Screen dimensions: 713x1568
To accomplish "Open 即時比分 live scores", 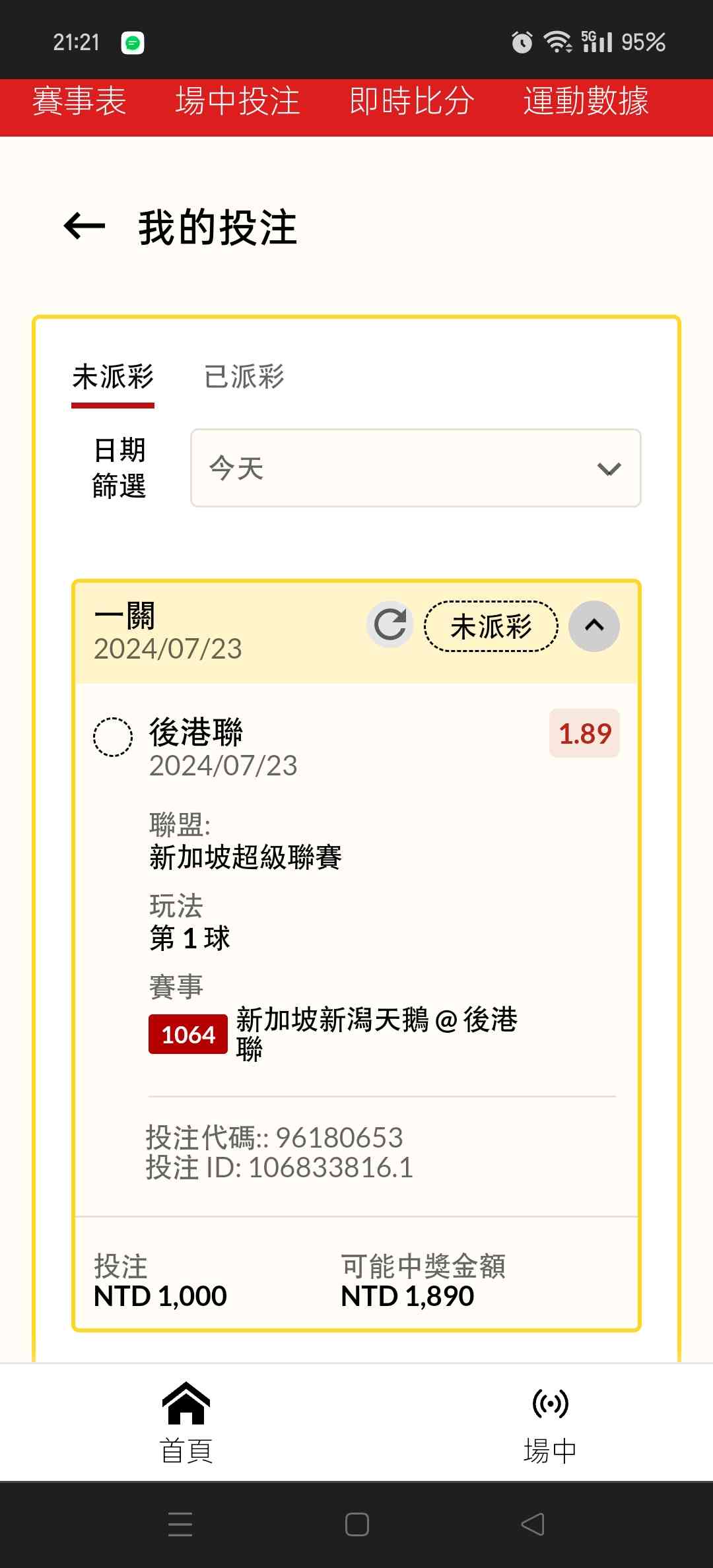I will pos(412,101).
